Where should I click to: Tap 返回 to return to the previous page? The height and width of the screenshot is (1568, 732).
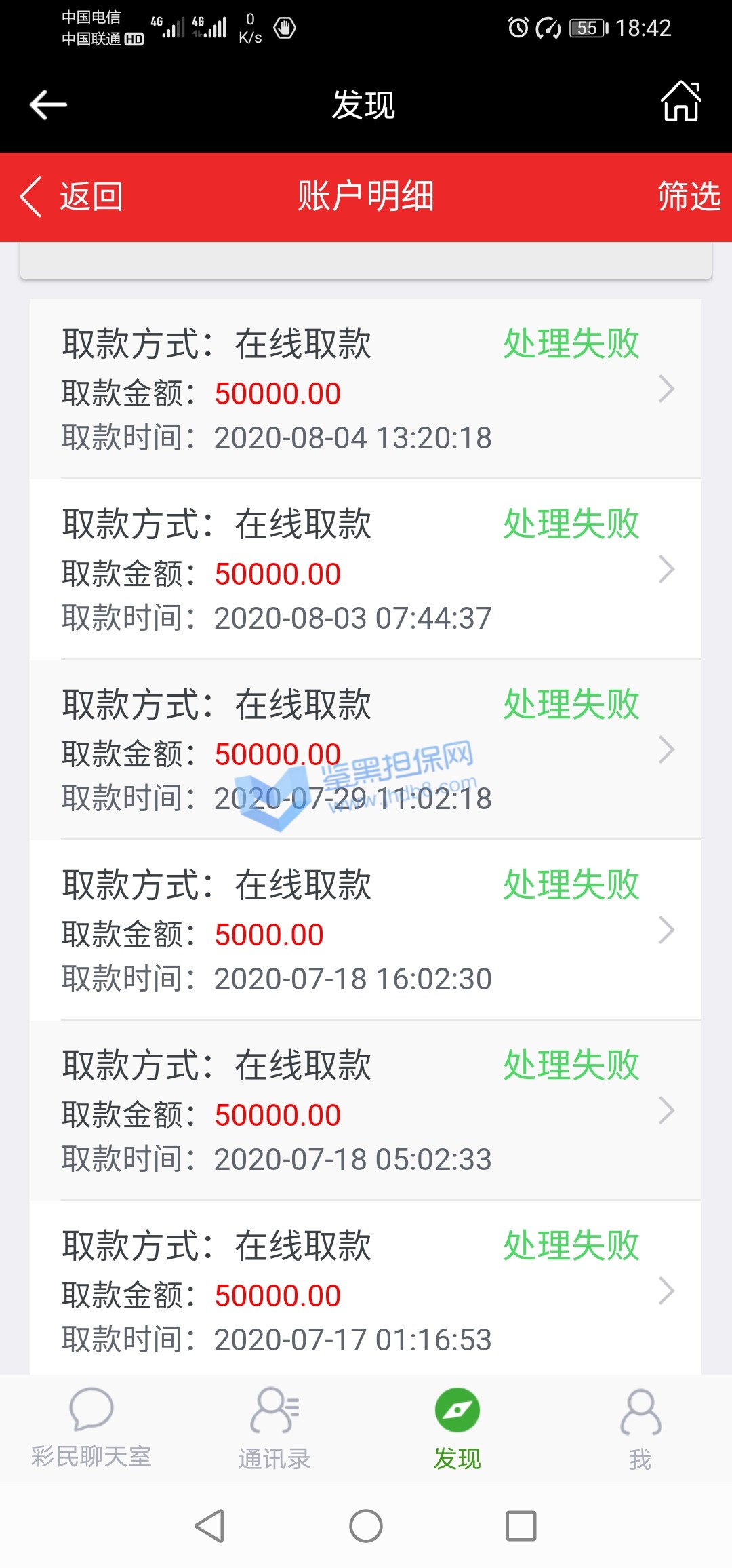(72, 197)
